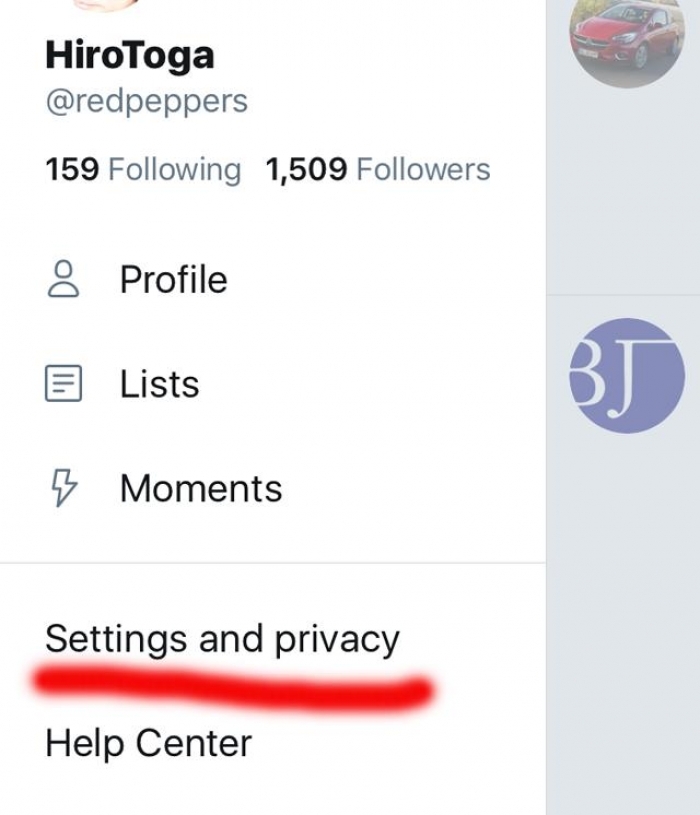Screen dimensions: 700x815
Task: Open Settings and privacy
Action: click(x=222, y=639)
